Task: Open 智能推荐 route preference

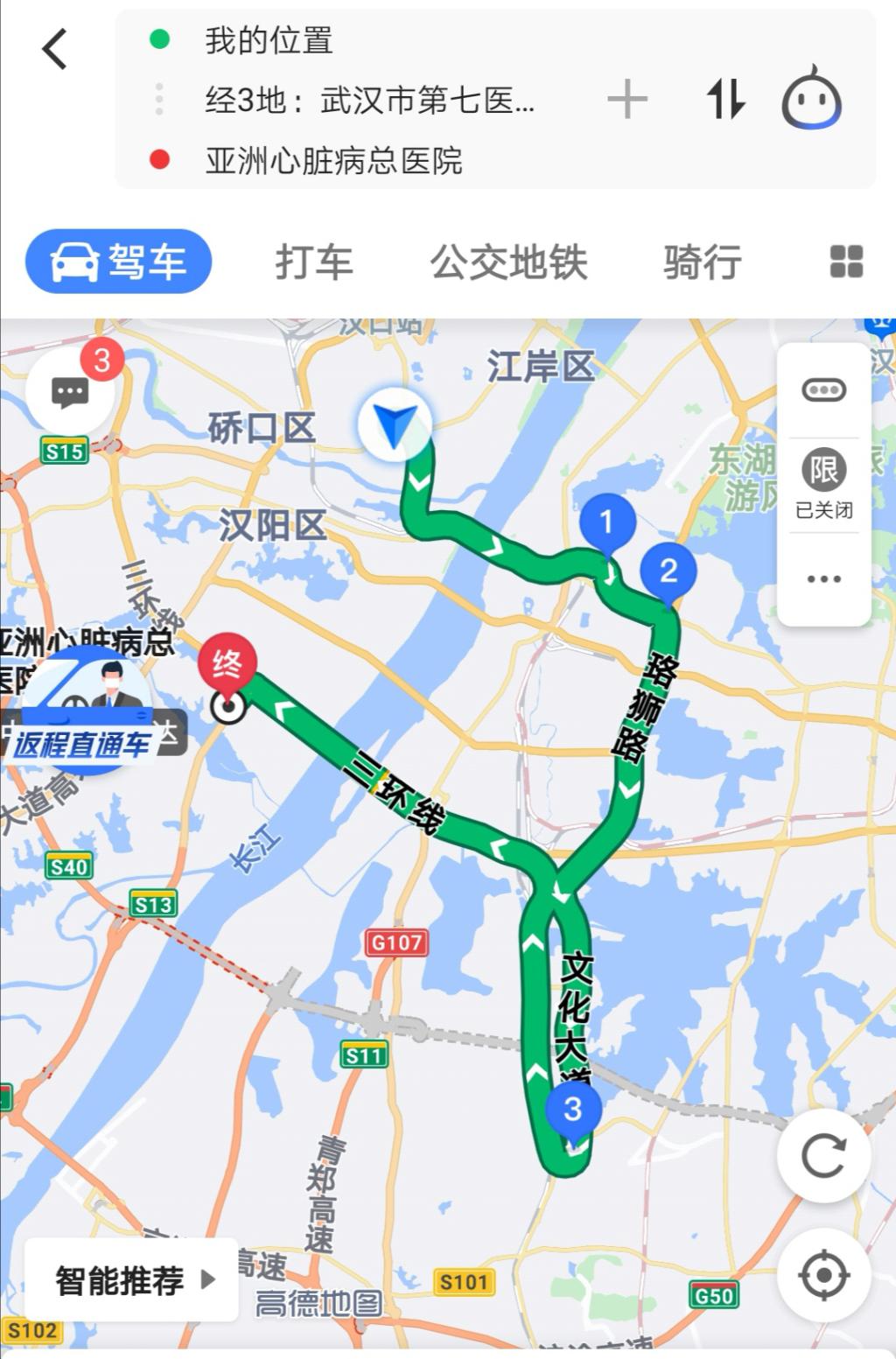Action: pyautogui.click(x=132, y=1280)
